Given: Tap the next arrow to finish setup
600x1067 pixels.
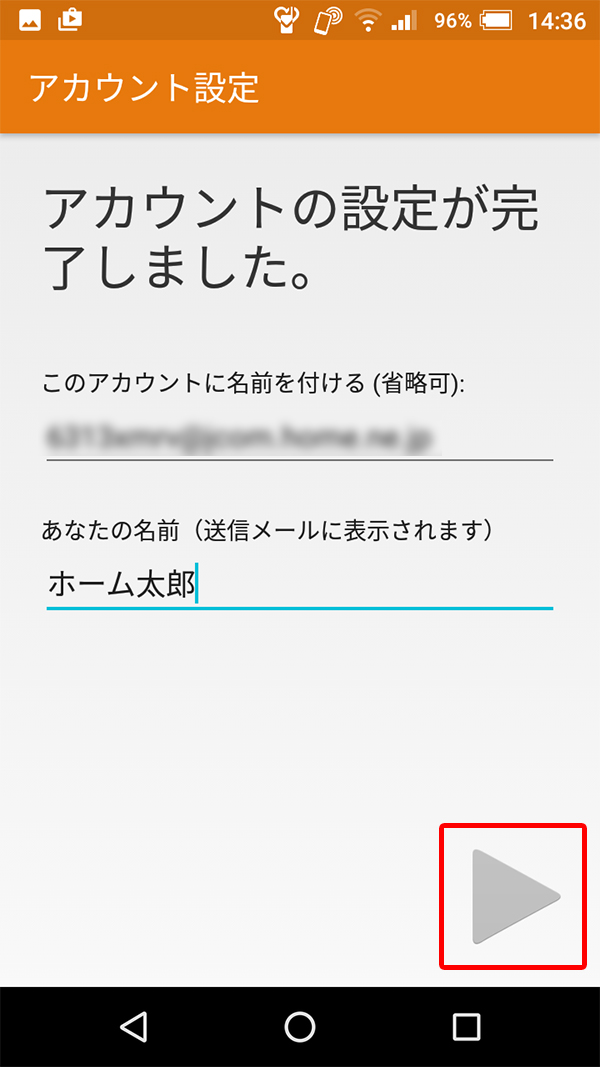Looking at the screenshot, I should click(515, 896).
